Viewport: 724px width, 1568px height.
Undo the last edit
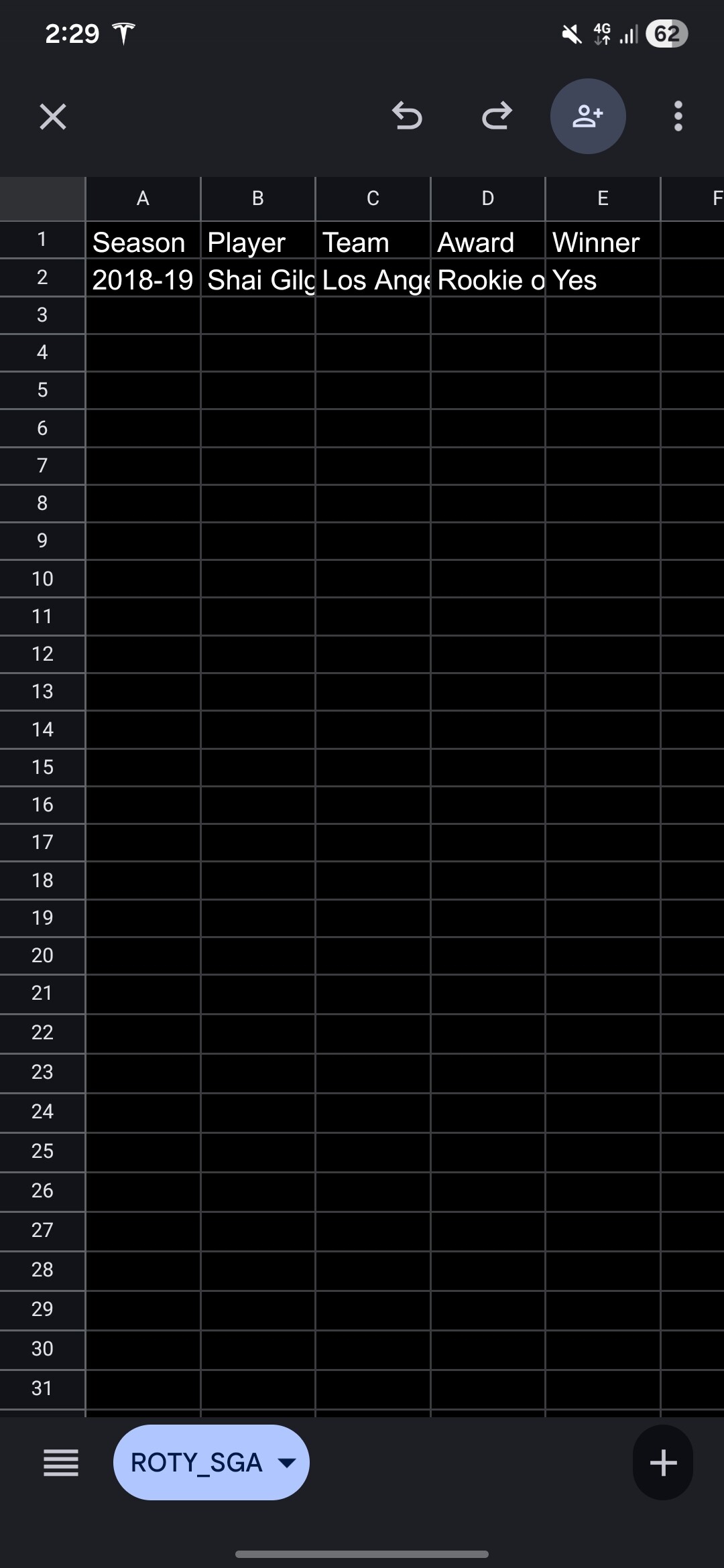click(407, 117)
